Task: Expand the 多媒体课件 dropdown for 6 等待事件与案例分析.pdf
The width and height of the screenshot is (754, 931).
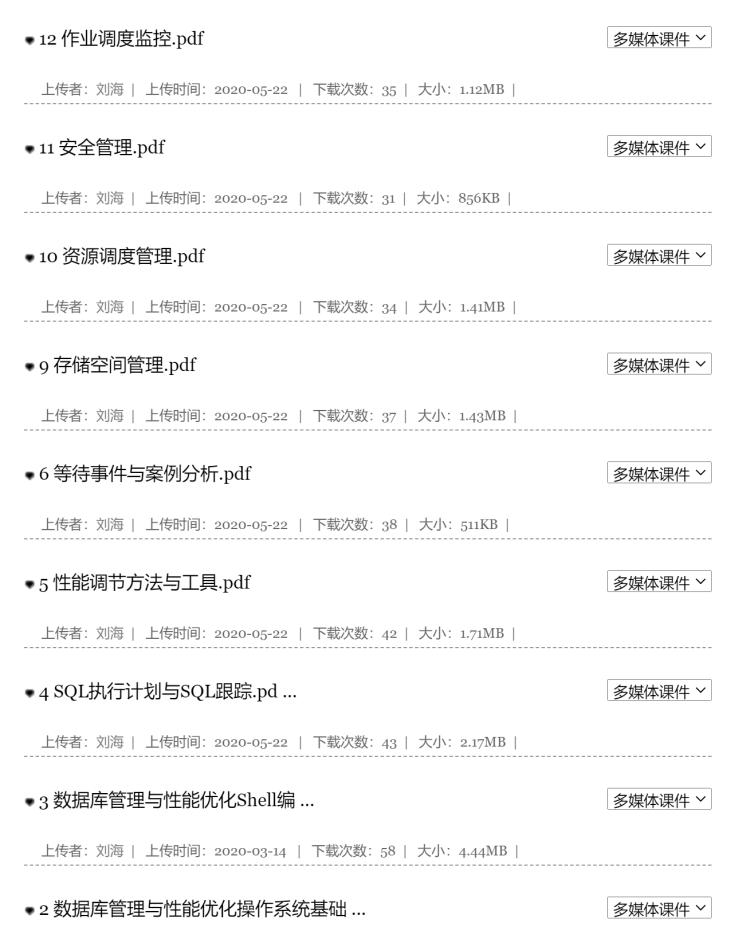Action: tap(659, 474)
